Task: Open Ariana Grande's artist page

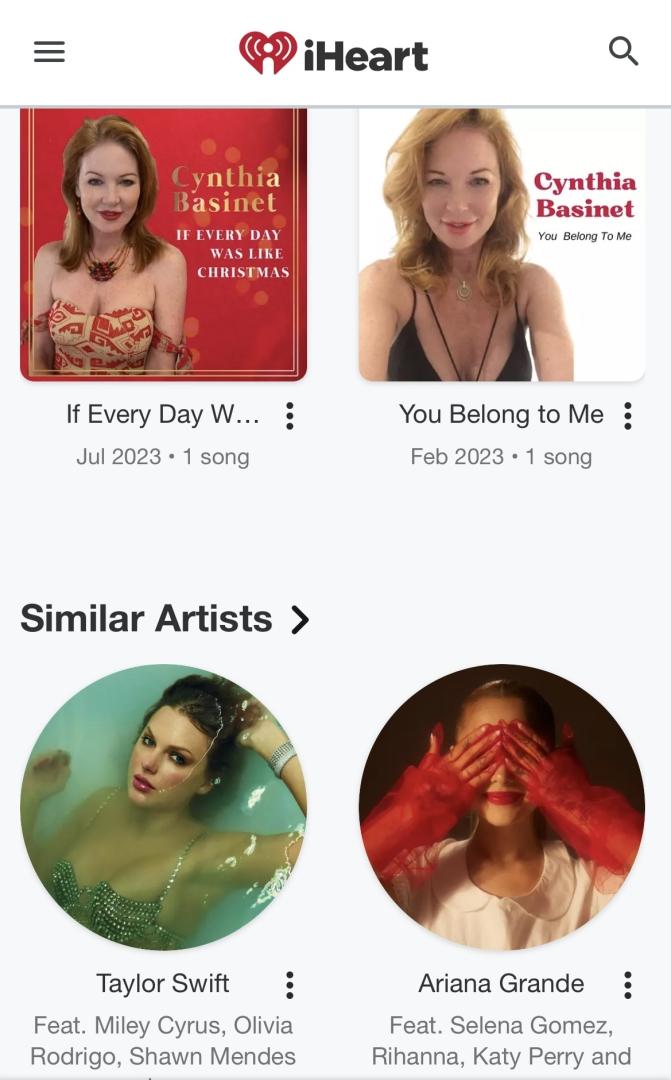Action: click(x=501, y=806)
